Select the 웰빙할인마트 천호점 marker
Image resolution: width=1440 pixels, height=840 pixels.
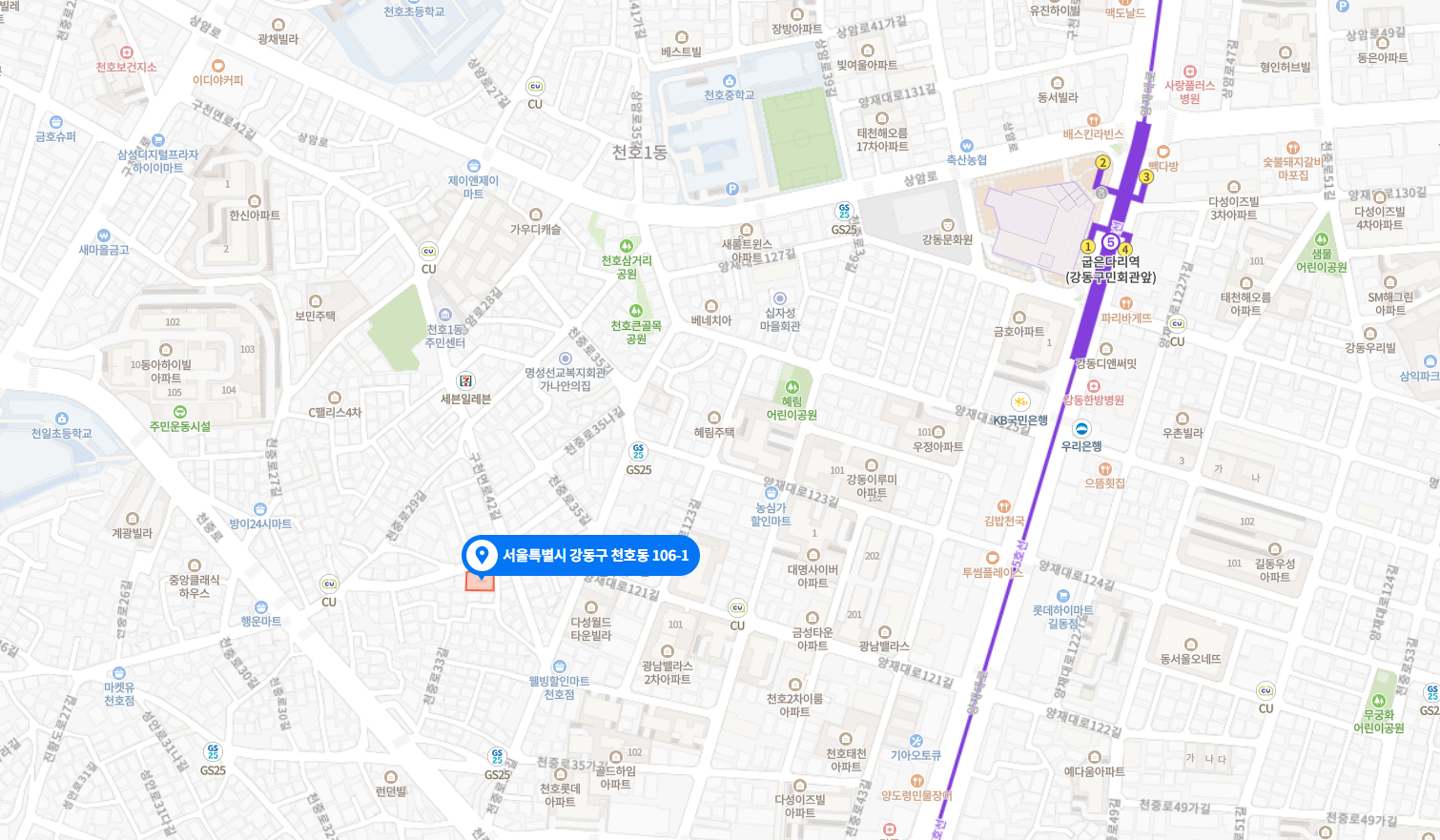point(560,666)
